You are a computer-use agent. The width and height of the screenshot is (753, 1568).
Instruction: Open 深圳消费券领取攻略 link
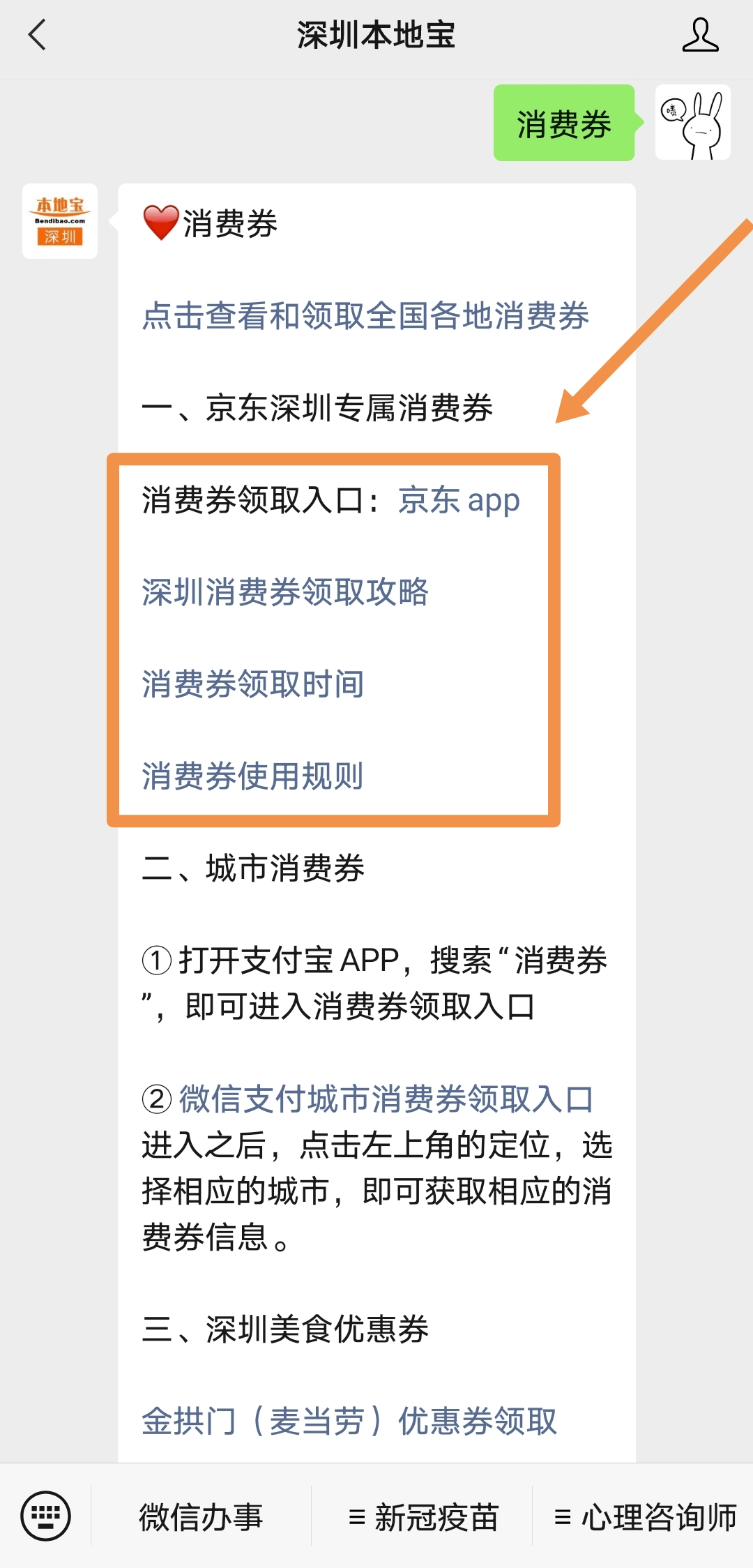285,592
